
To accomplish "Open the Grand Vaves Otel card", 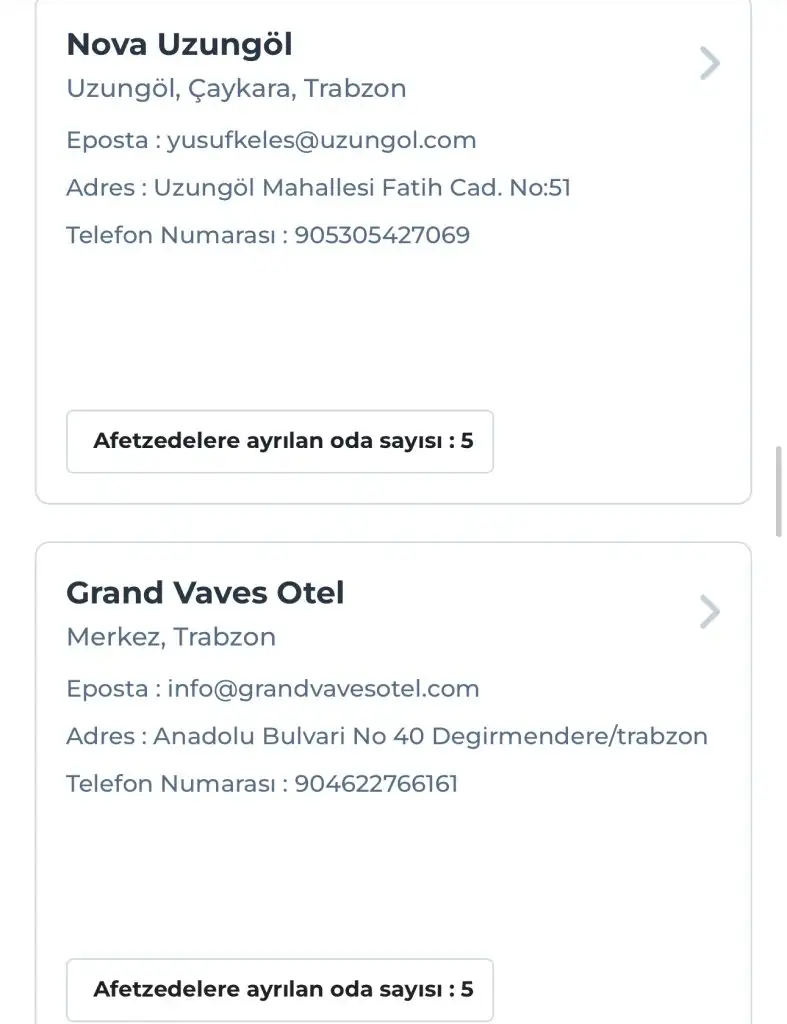I will coord(205,593).
